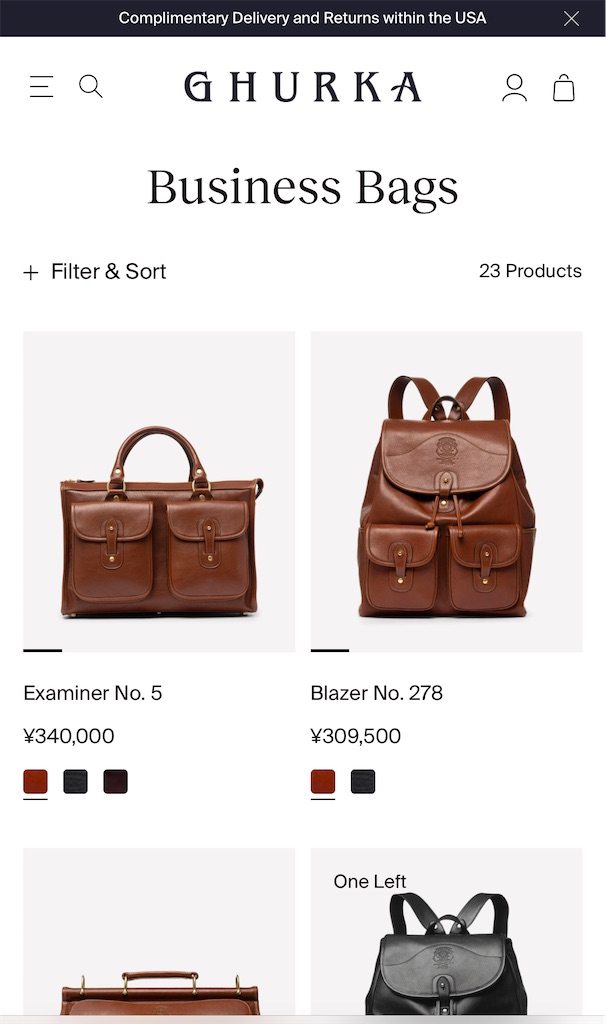View the shopping bag
The width and height of the screenshot is (606, 1024).
coord(564,88)
